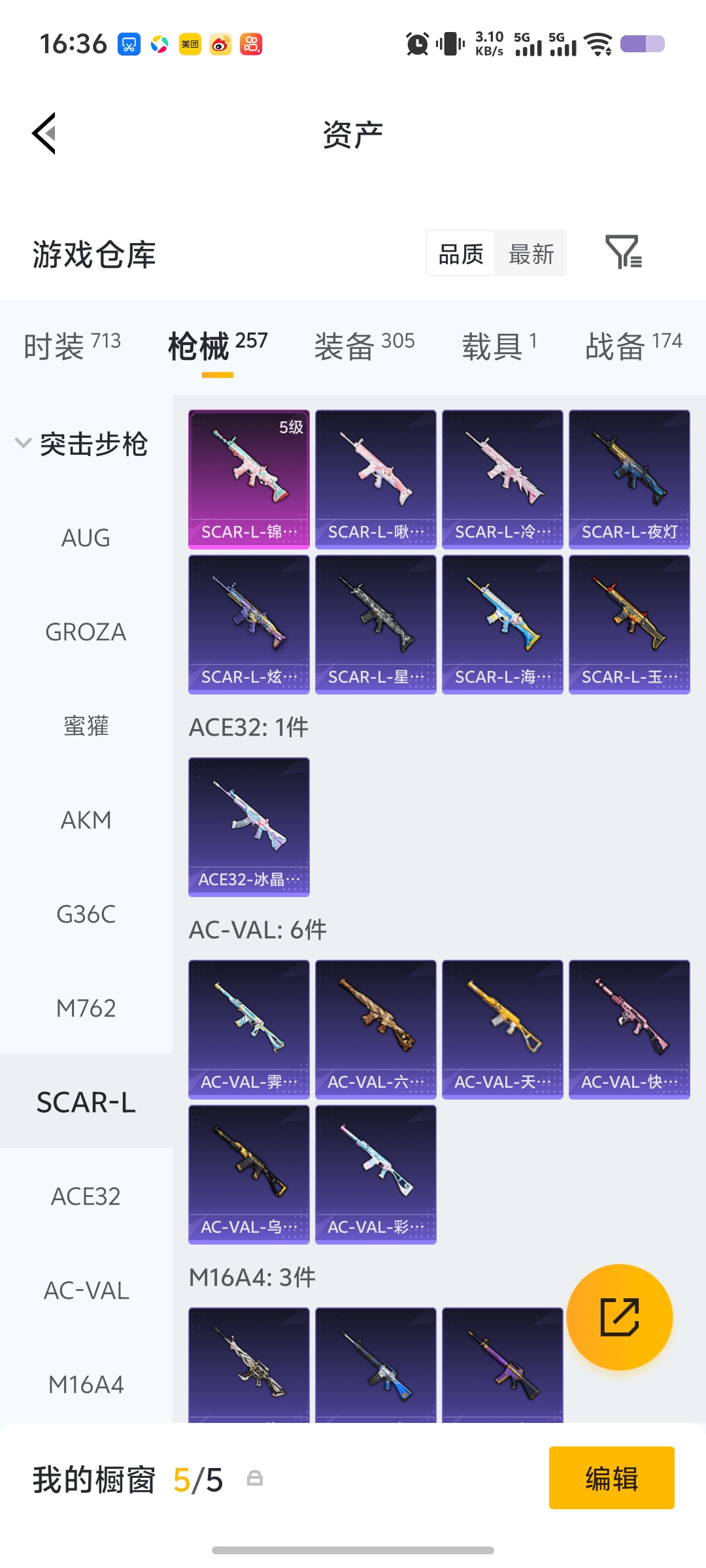The height and width of the screenshot is (1568, 706).
Task: Open the level 5 SCAR-L-锦 skin
Action: coord(248,479)
